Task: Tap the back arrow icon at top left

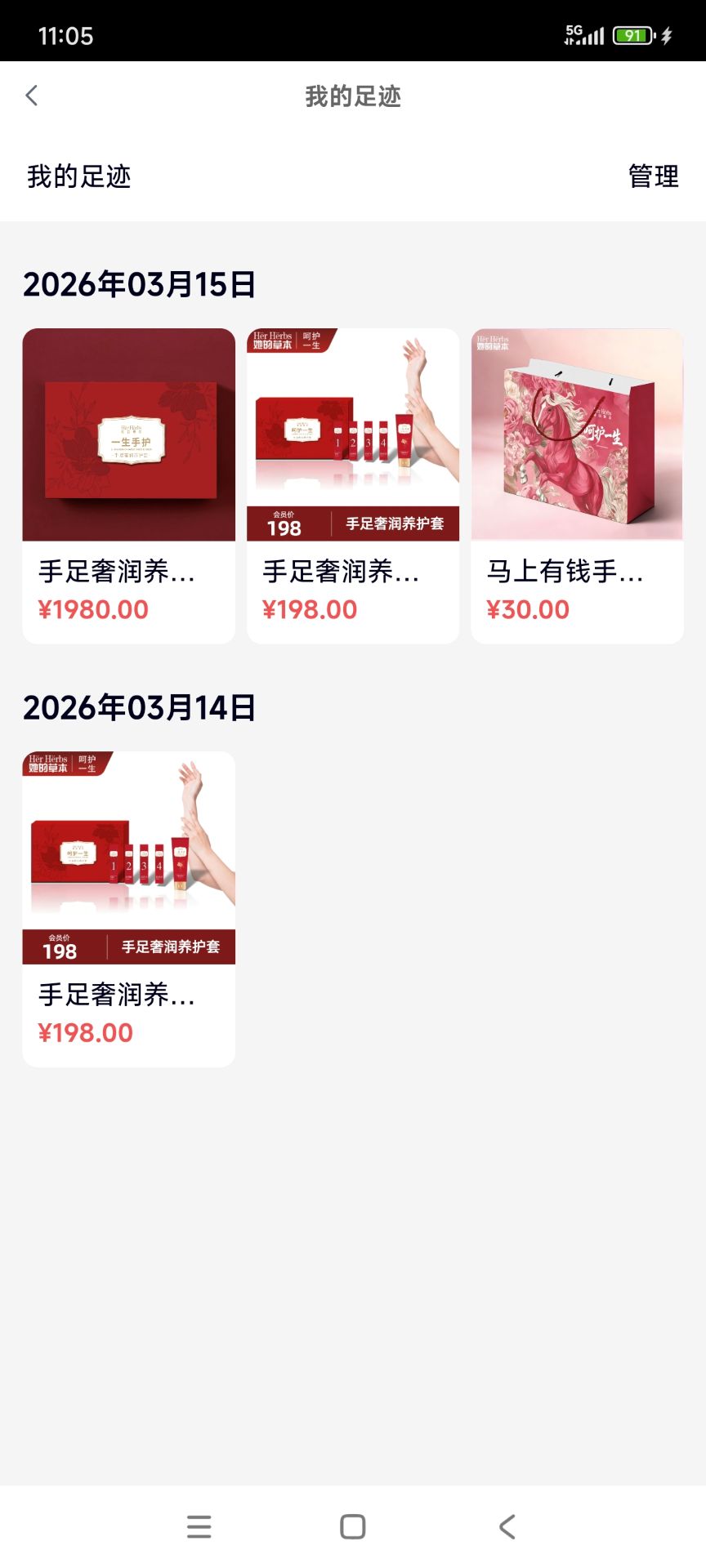Action: (31, 96)
